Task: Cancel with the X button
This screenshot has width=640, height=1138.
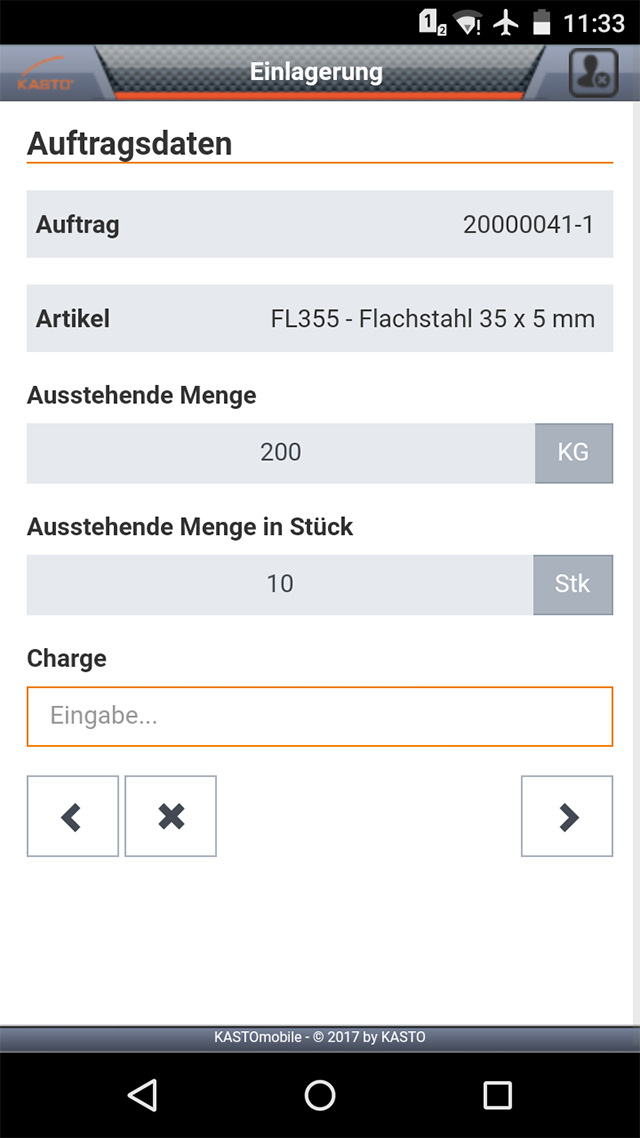Action: click(x=171, y=816)
